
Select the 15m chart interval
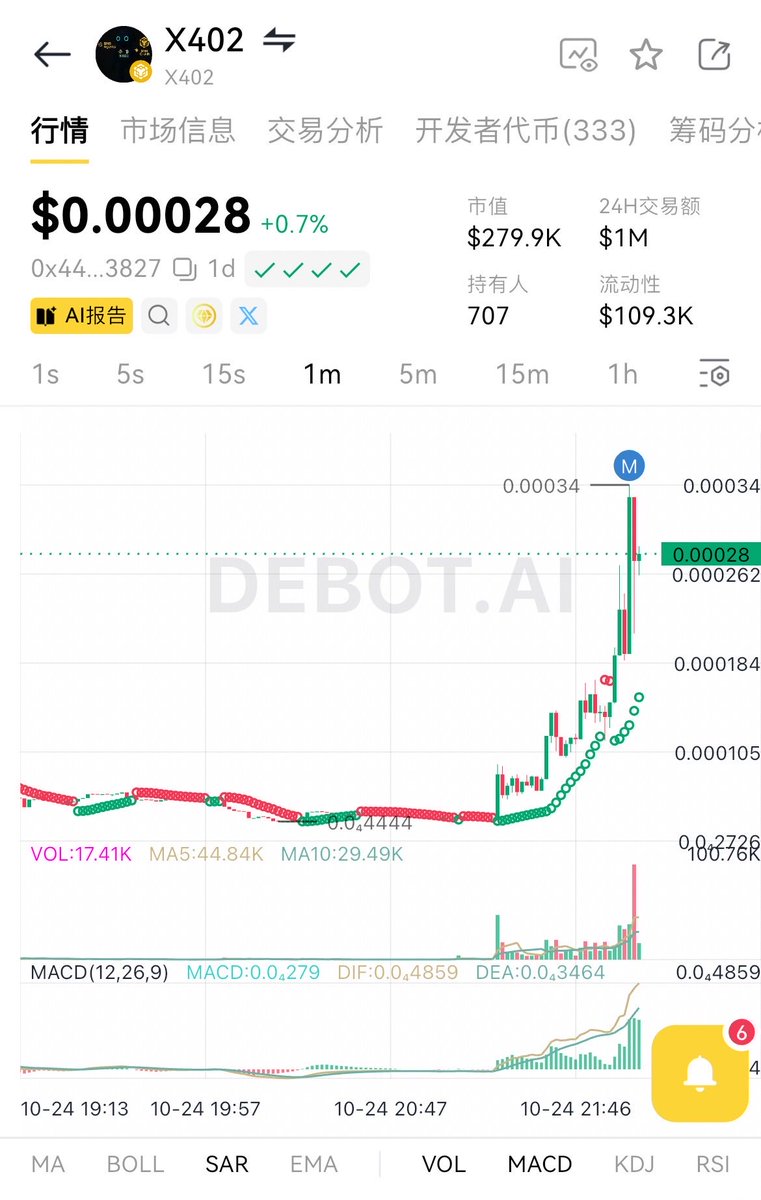tap(522, 374)
